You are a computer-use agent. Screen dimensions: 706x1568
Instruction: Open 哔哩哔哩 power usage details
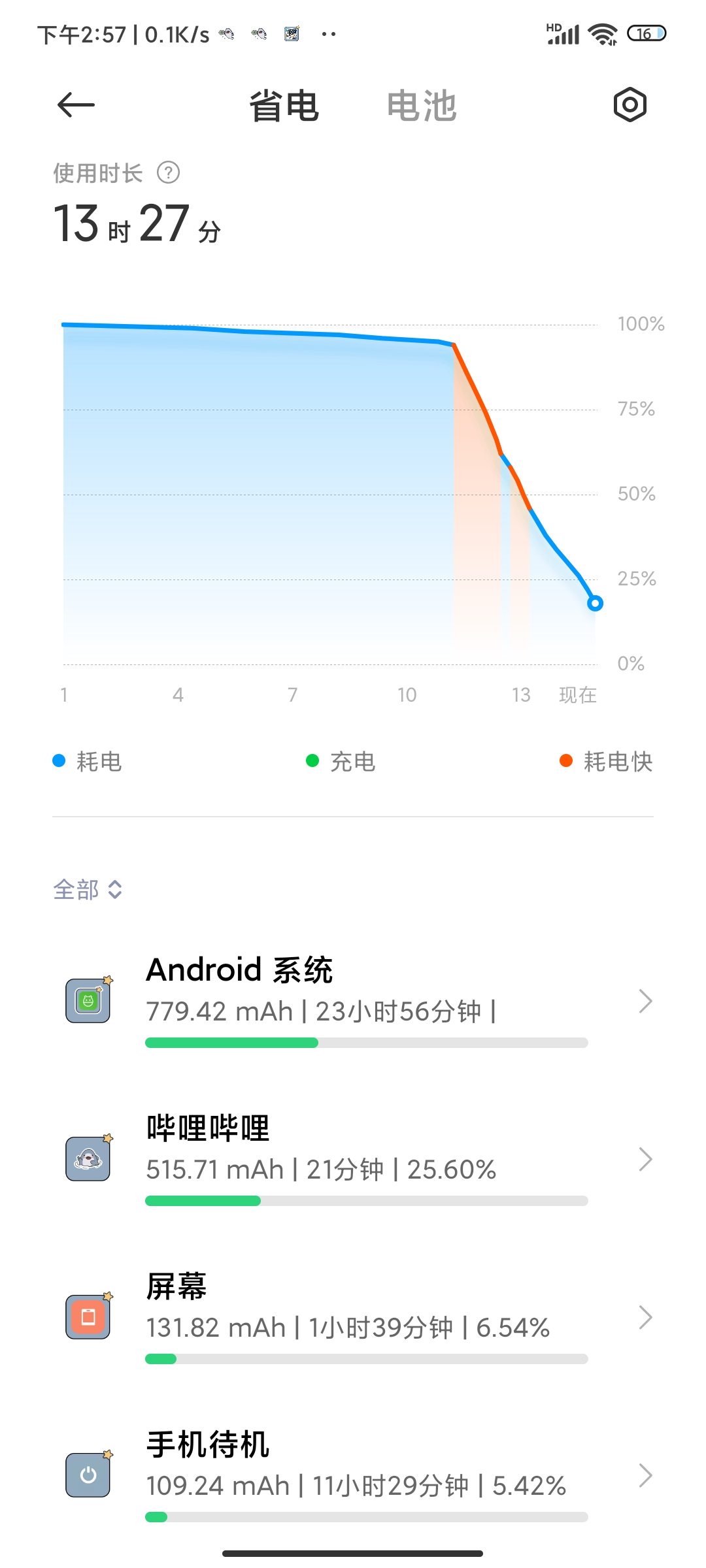(353, 1158)
